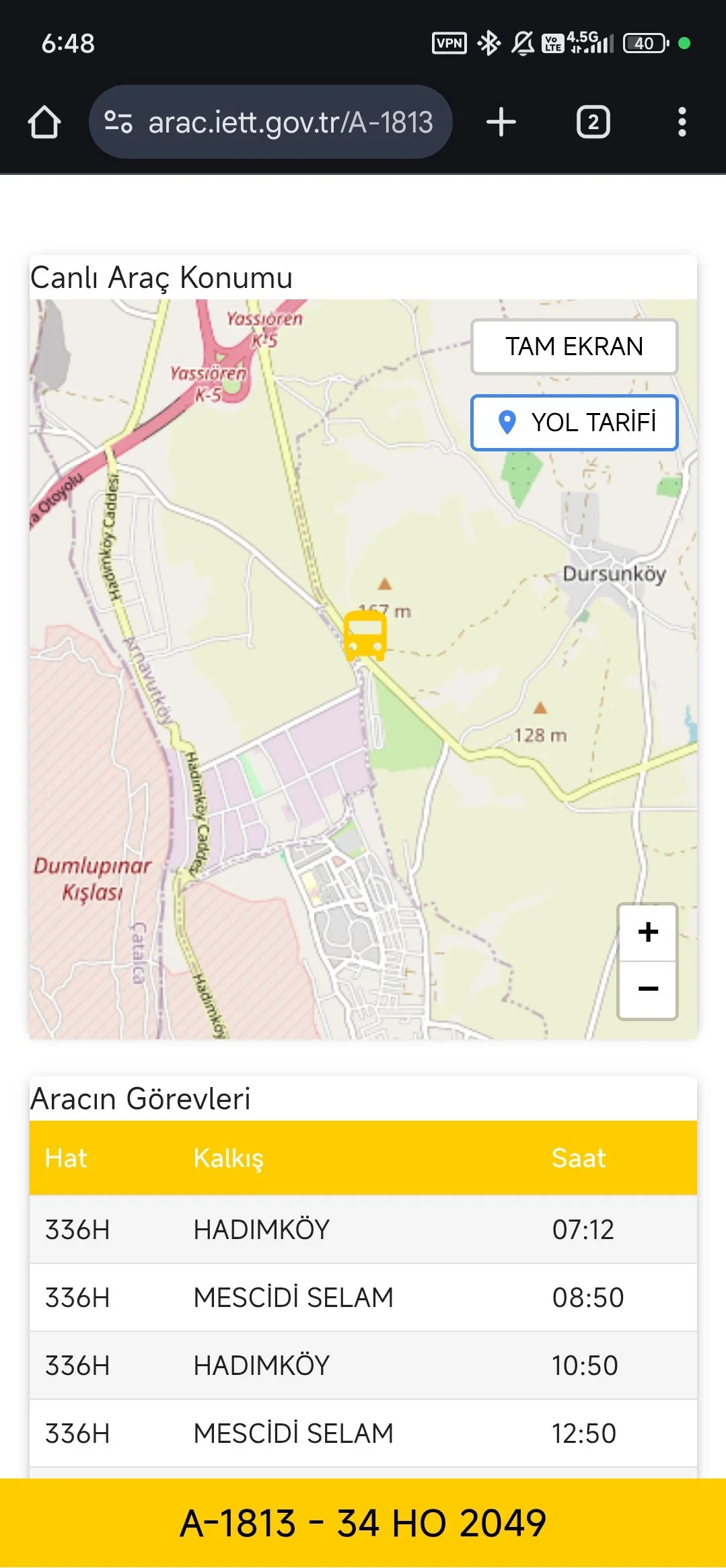Tap the yellow bus marker on map
This screenshot has height=1568, width=726.
pyautogui.click(x=365, y=635)
